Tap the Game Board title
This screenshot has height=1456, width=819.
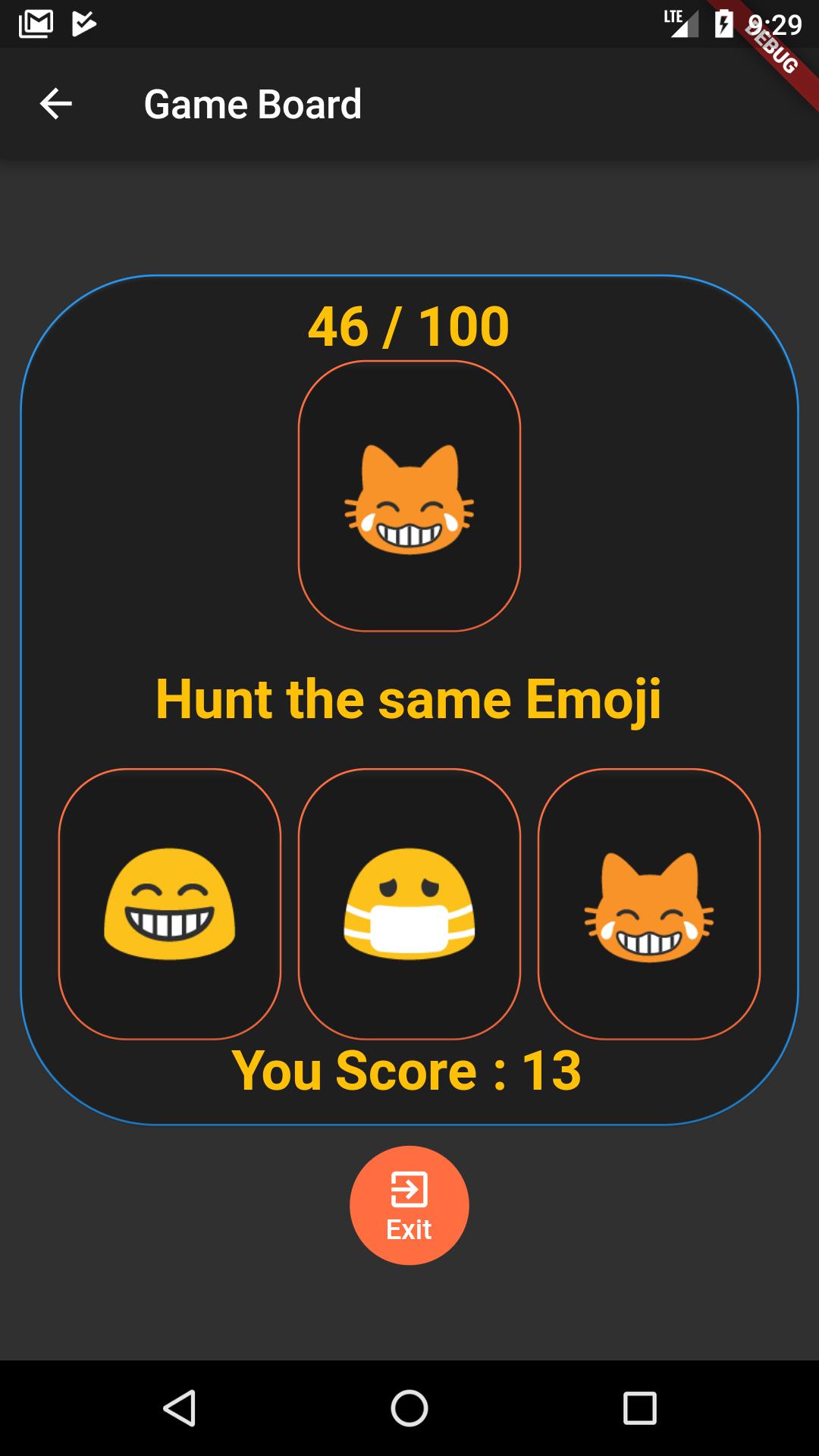coord(252,105)
